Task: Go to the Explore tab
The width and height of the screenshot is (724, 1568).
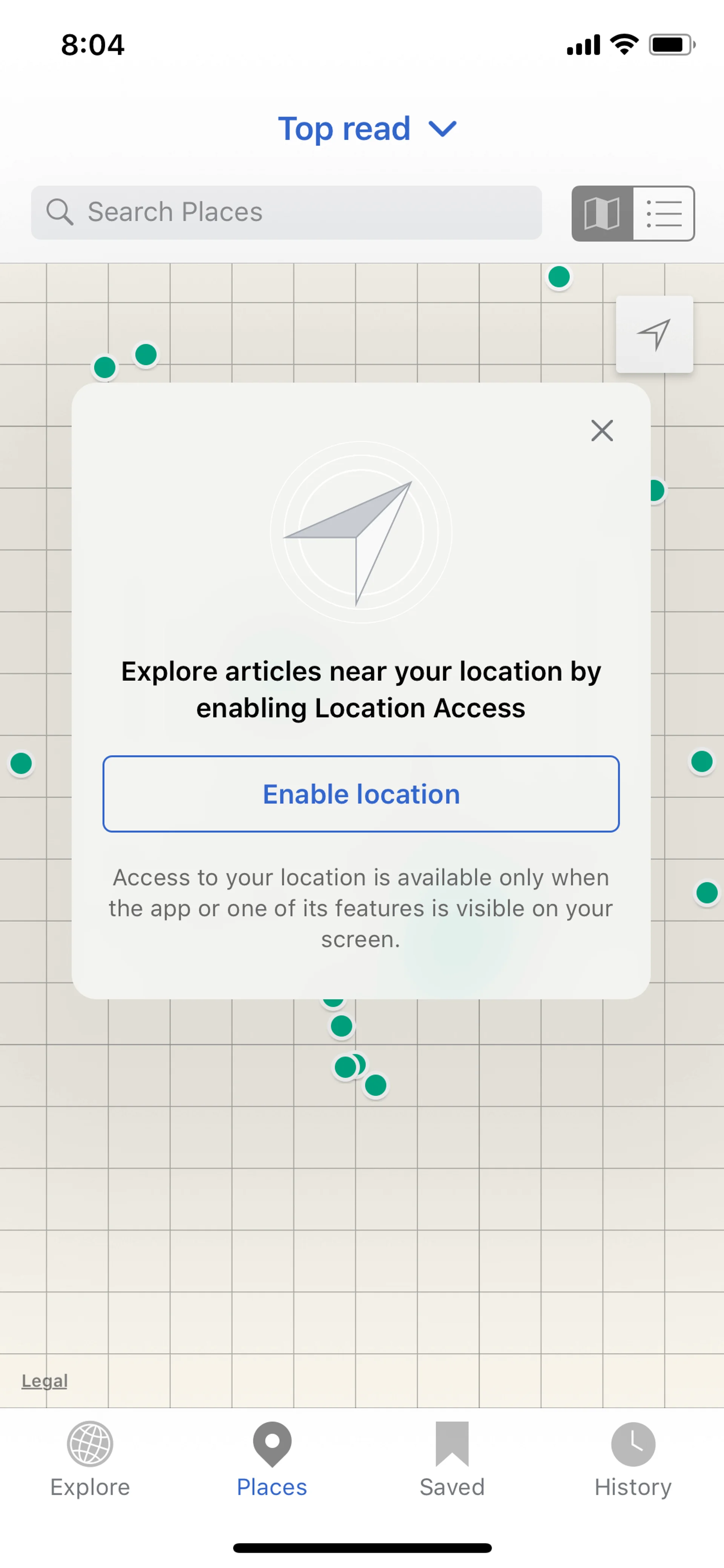Action: pyautogui.click(x=90, y=1459)
